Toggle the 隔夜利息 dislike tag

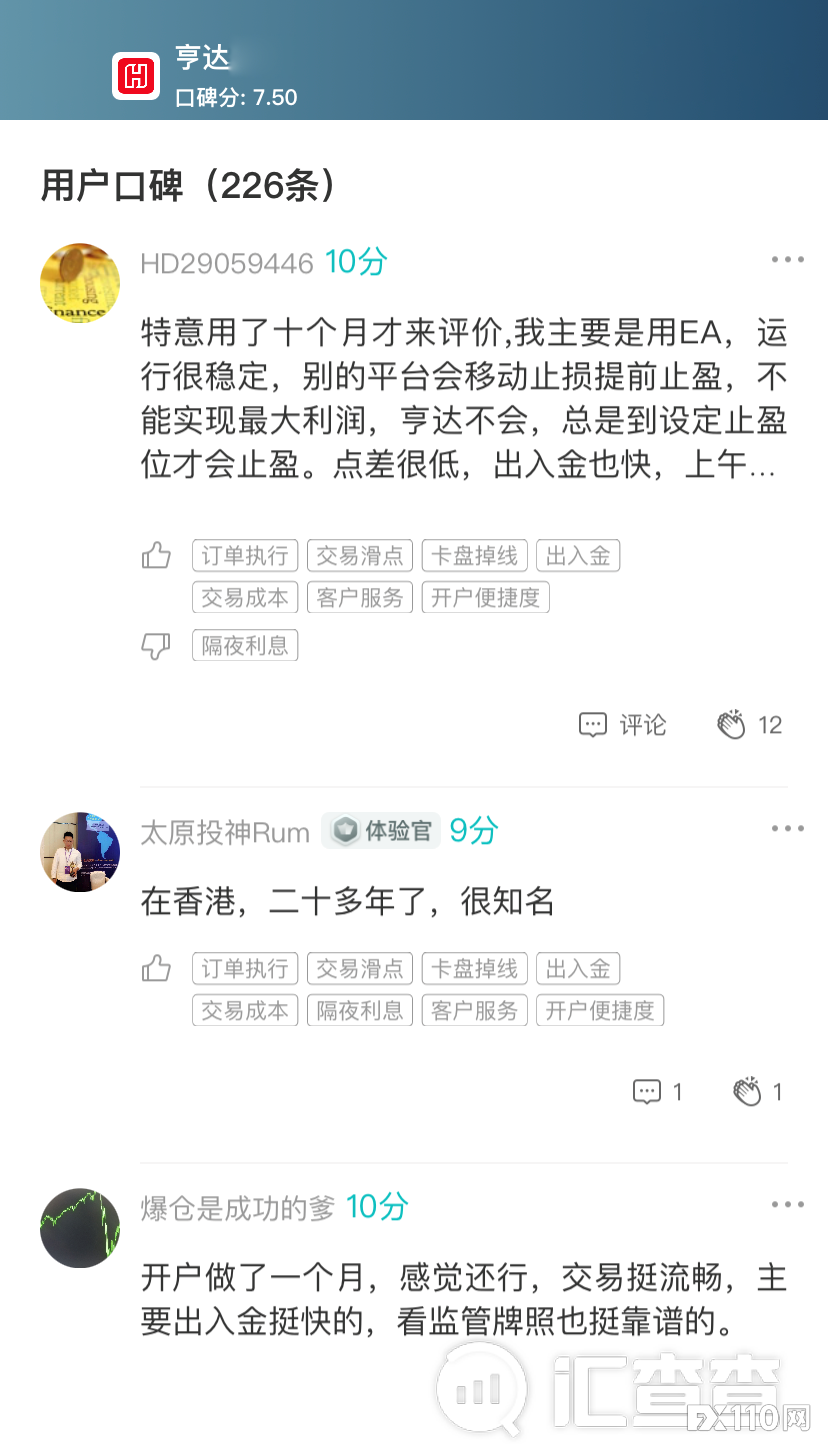244,645
